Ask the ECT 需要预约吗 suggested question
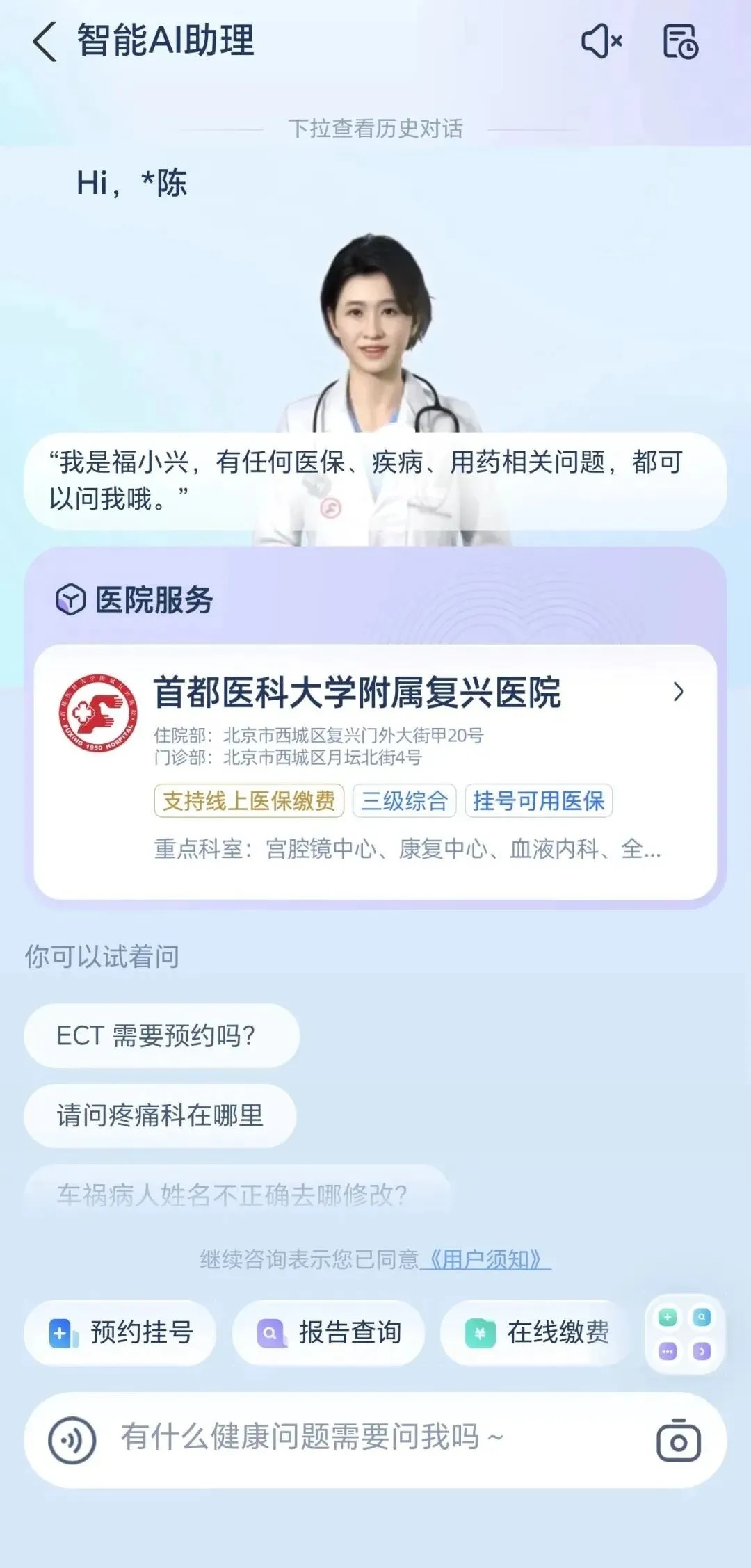Viewport: 751px width, 1568px height. point(161,1035)
